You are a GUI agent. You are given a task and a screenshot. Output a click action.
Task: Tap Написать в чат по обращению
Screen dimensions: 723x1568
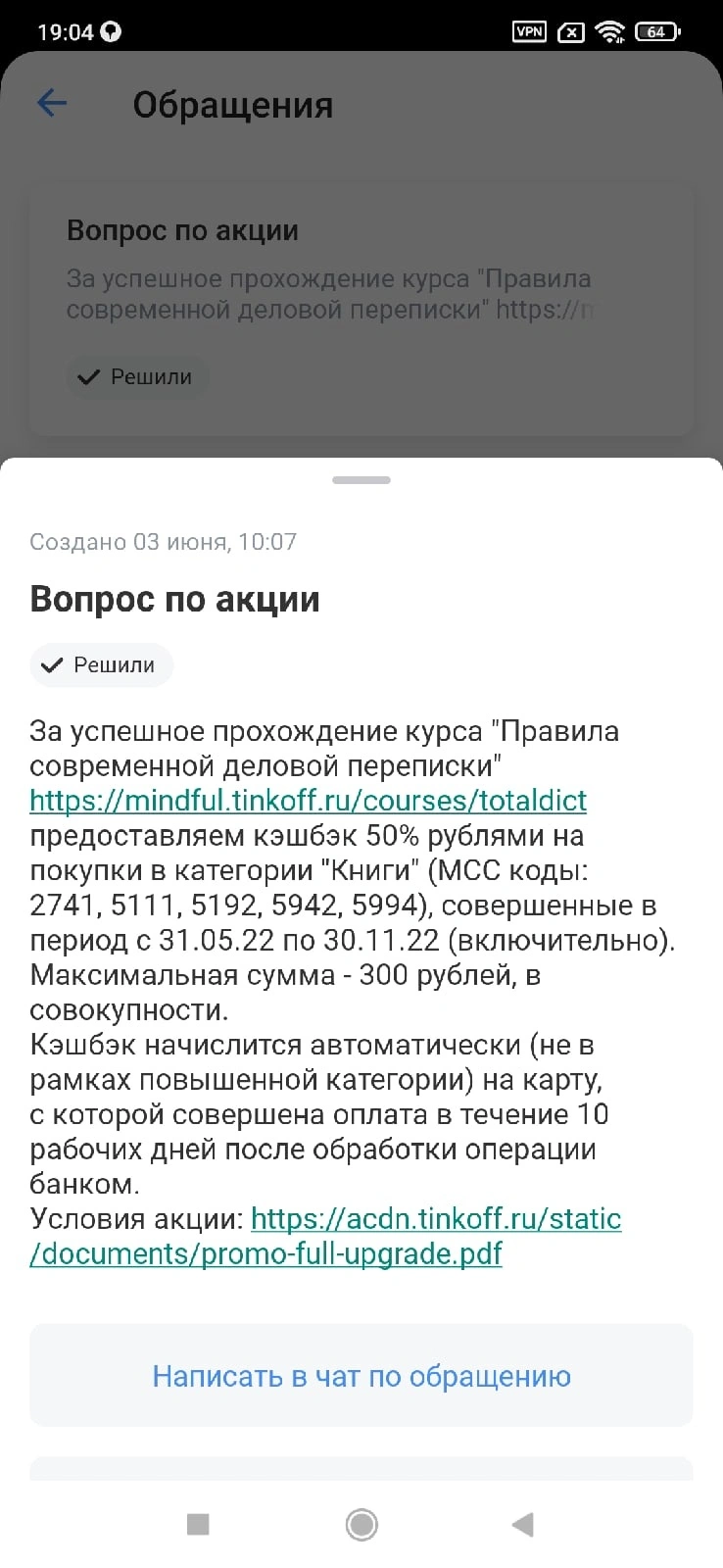pos(361,1376)
